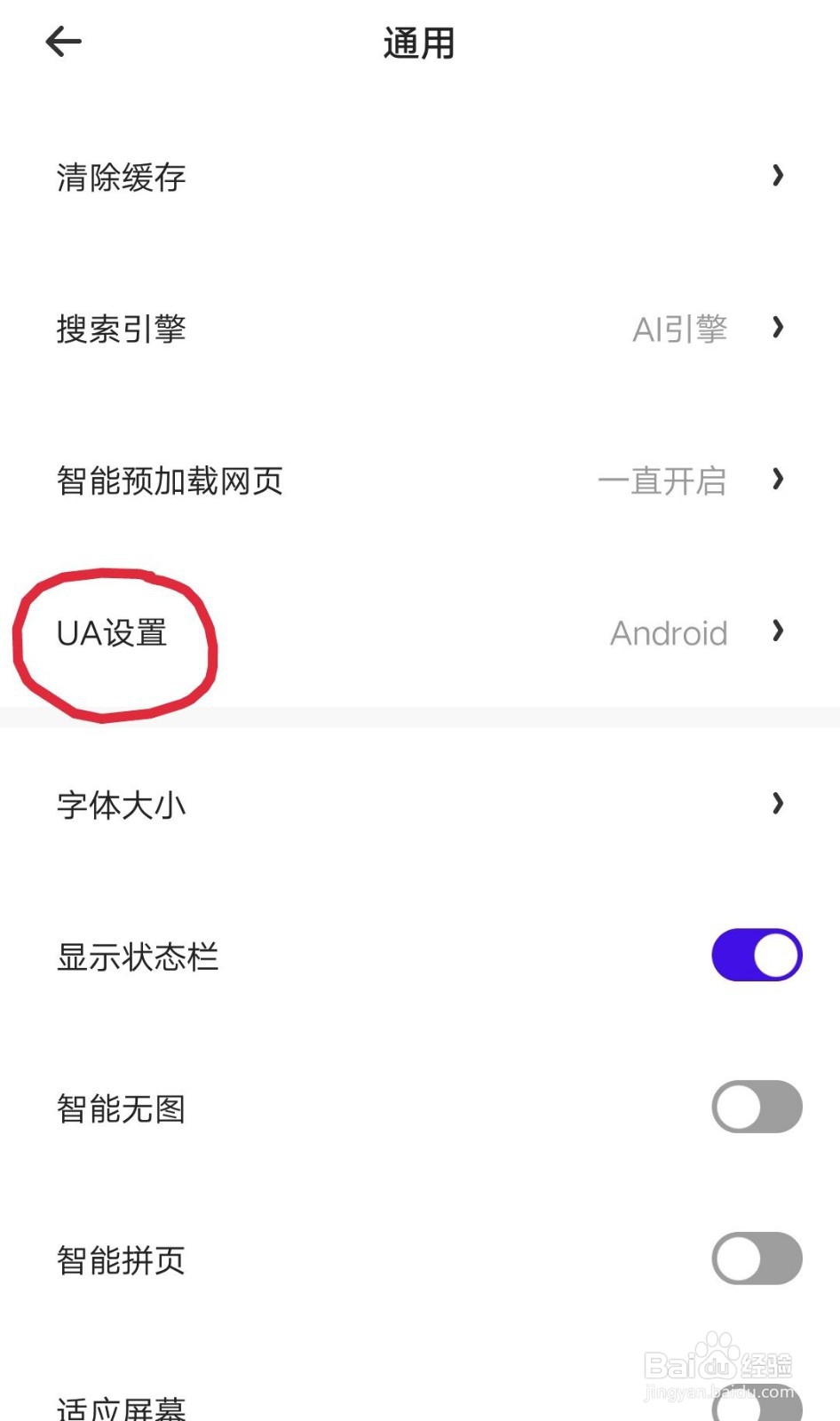Select the Android value for UA设置
Image resolution: width=840 pixels, height=1421 pixels.
coord(669,631)
